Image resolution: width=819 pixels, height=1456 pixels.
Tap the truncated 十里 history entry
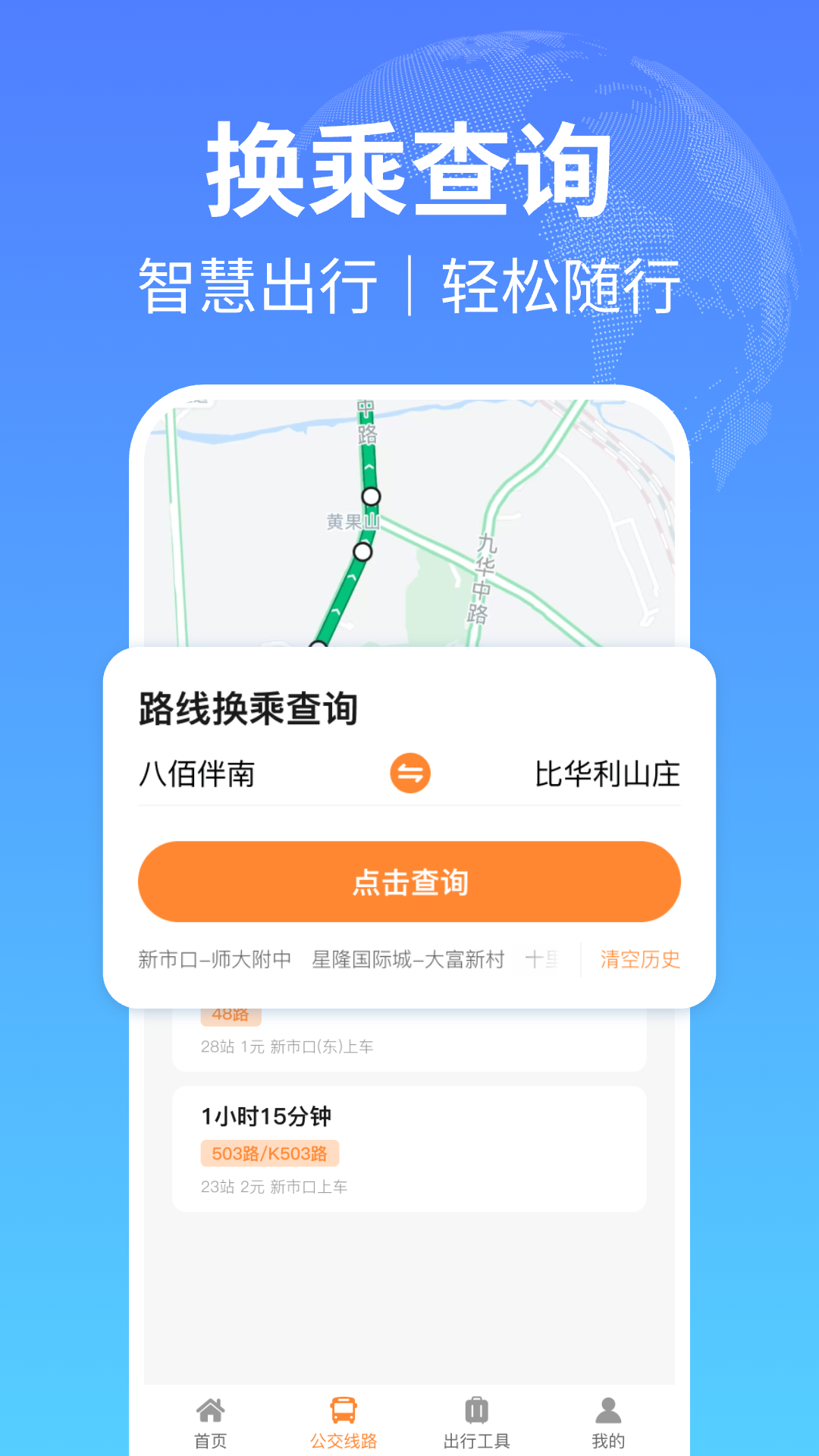point(540,960)
